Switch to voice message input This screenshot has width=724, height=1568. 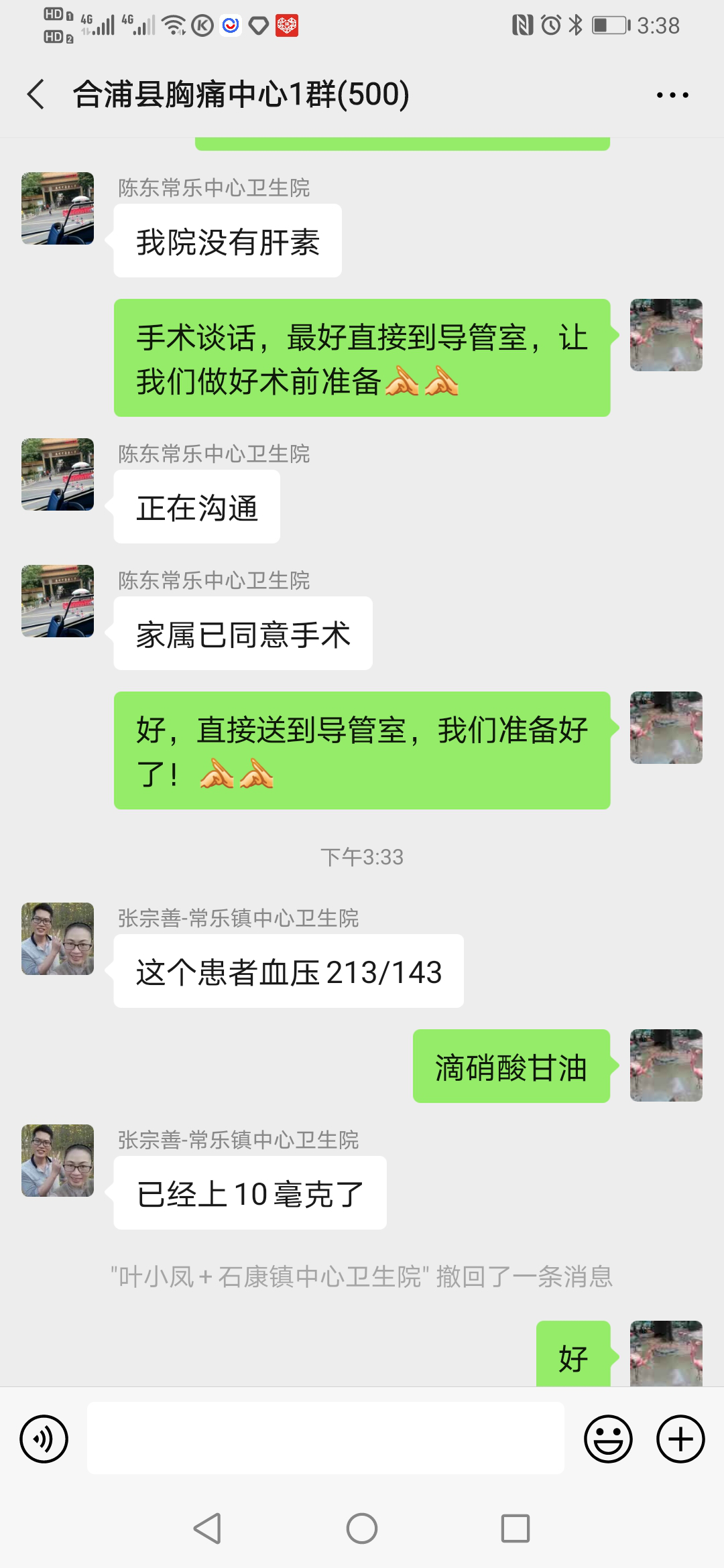point(44,1439)
